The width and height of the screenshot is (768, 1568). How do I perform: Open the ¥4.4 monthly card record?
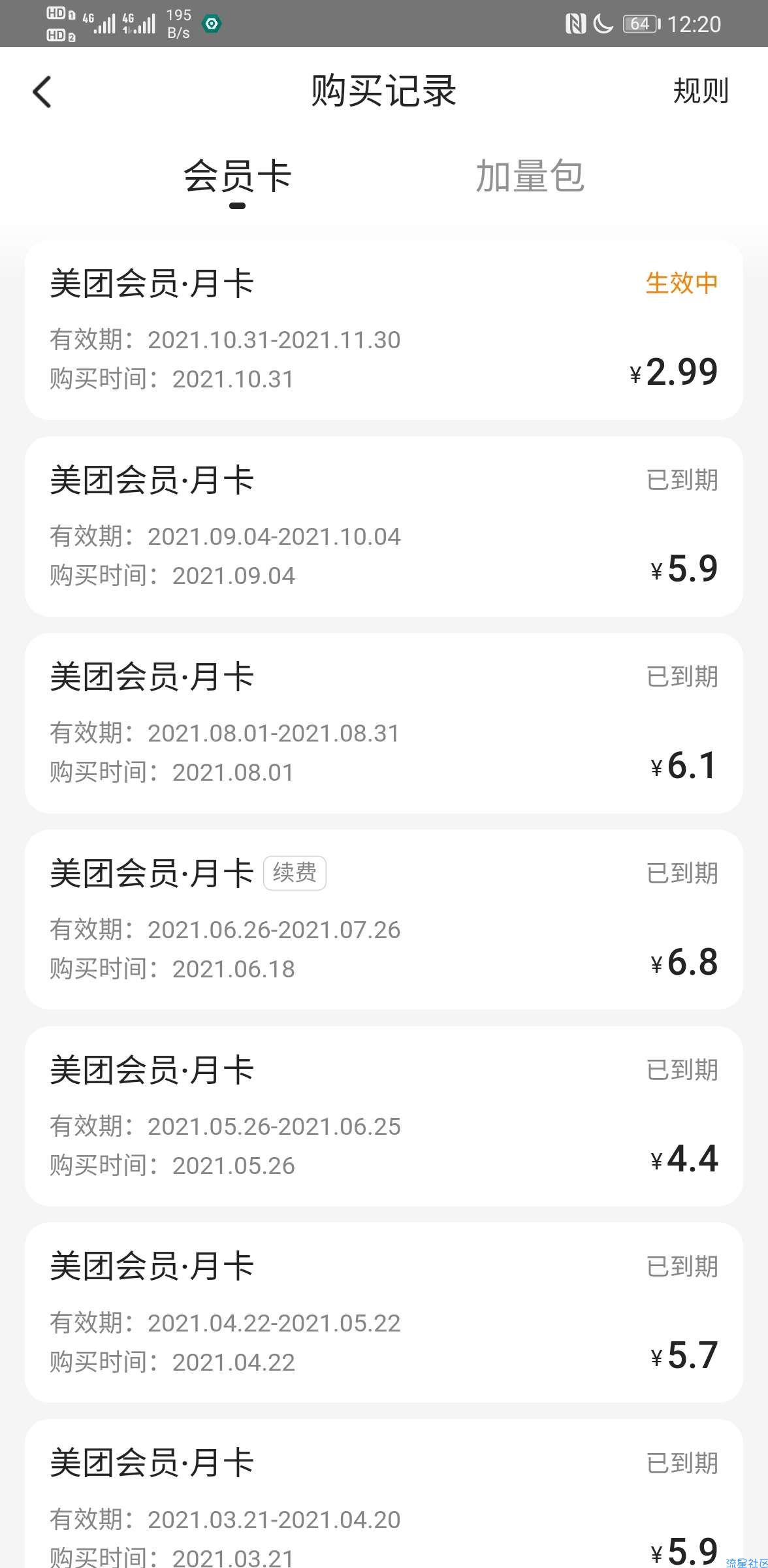[384, 1116]
